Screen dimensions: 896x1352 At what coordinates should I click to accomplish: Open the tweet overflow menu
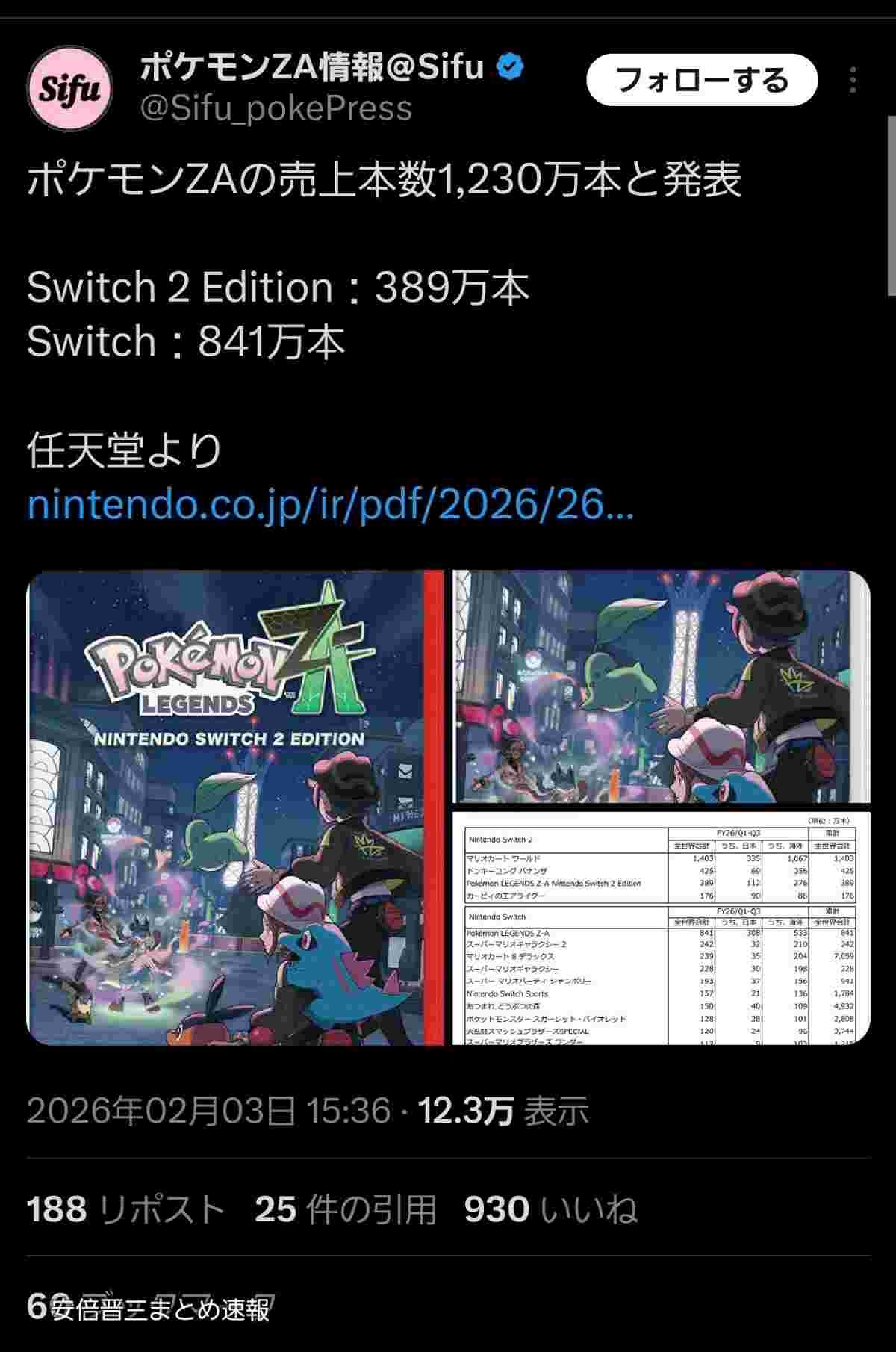[x=853, y=80]
